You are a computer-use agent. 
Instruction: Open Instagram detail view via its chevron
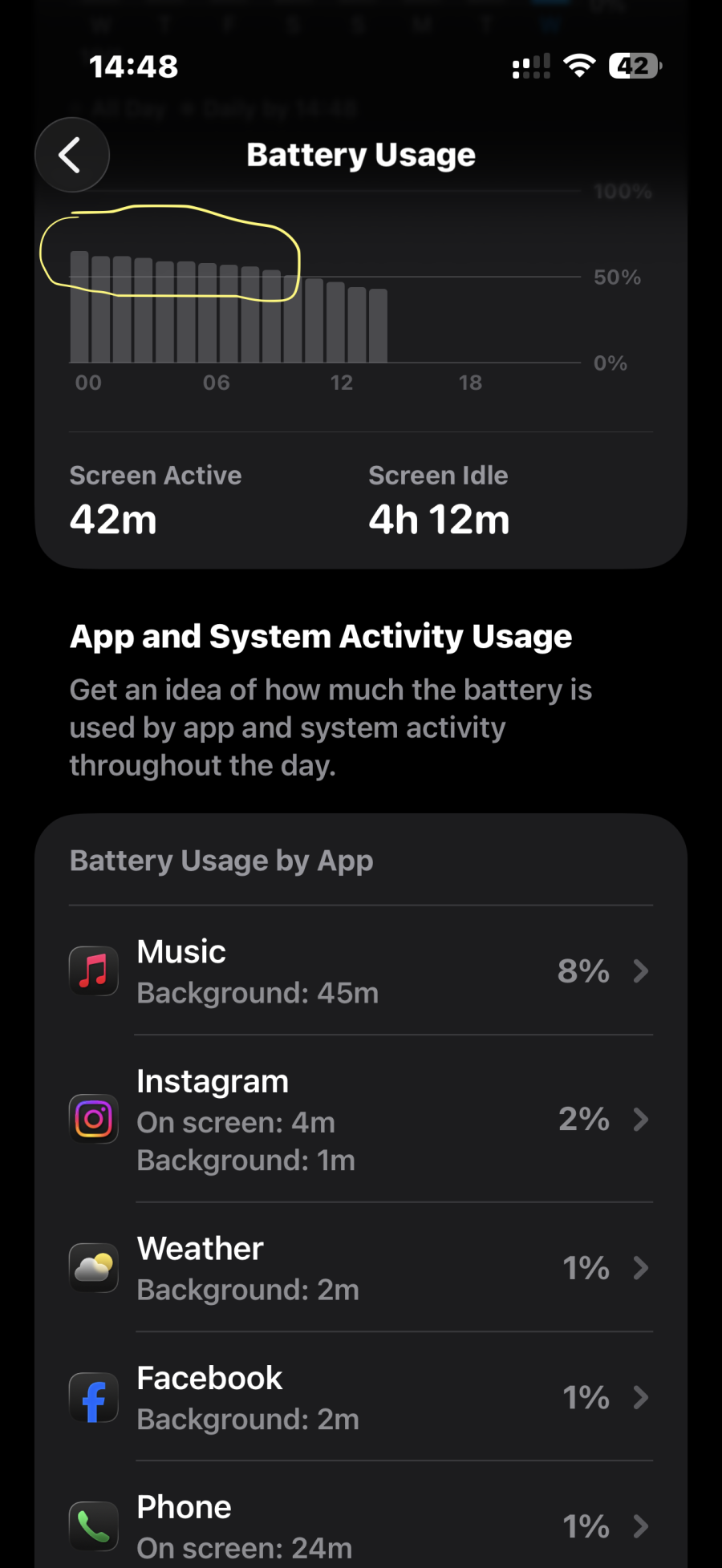click(641, 1119)
